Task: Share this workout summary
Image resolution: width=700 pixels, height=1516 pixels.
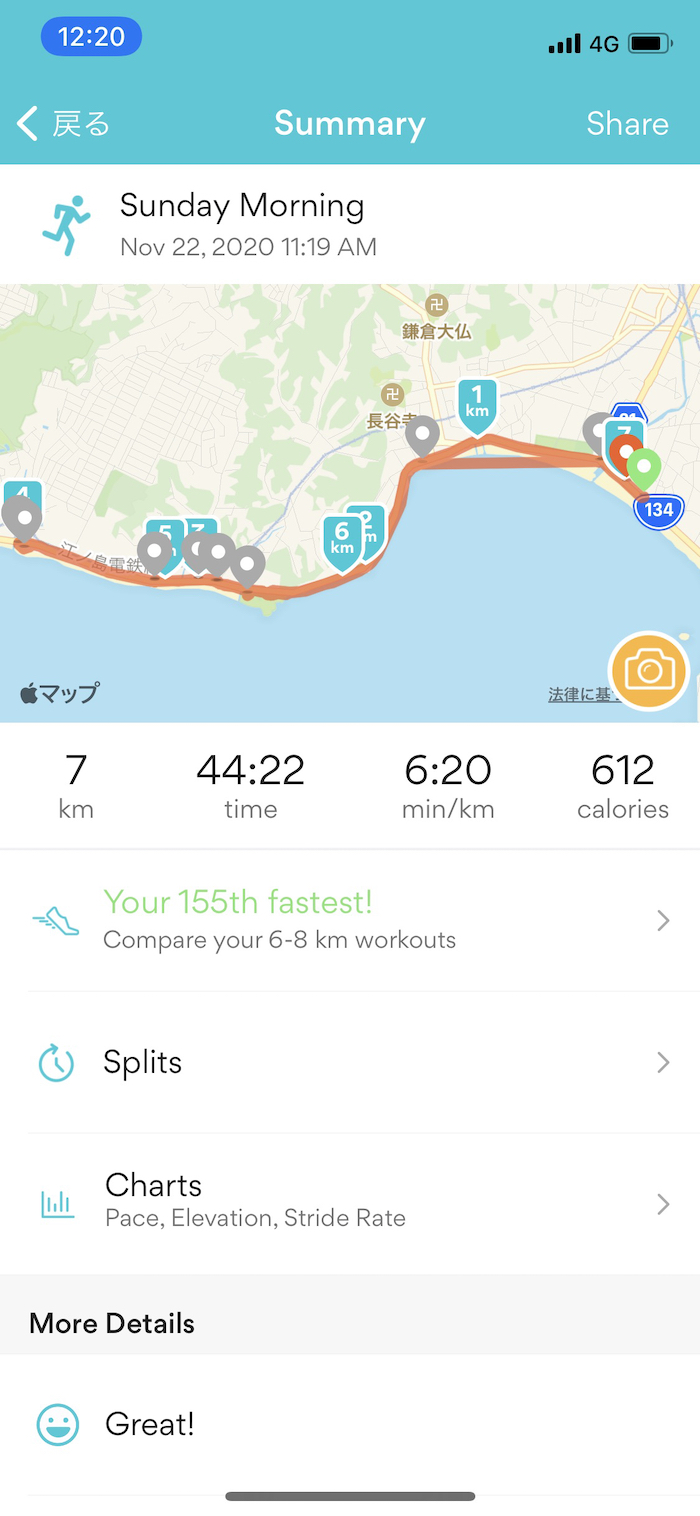Action: pos(627,124)
